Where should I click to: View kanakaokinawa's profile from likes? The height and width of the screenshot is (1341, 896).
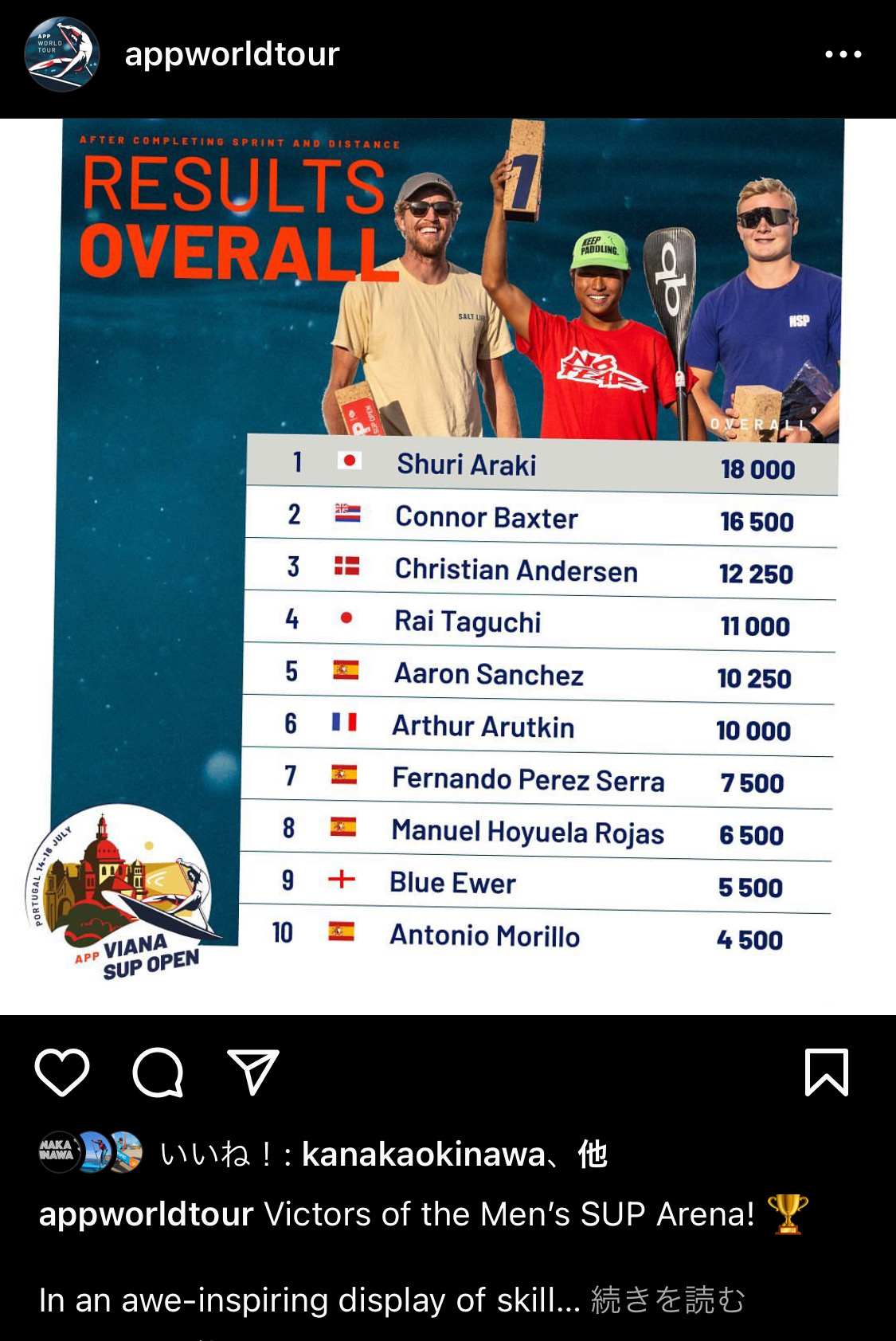pos(423,1154)
